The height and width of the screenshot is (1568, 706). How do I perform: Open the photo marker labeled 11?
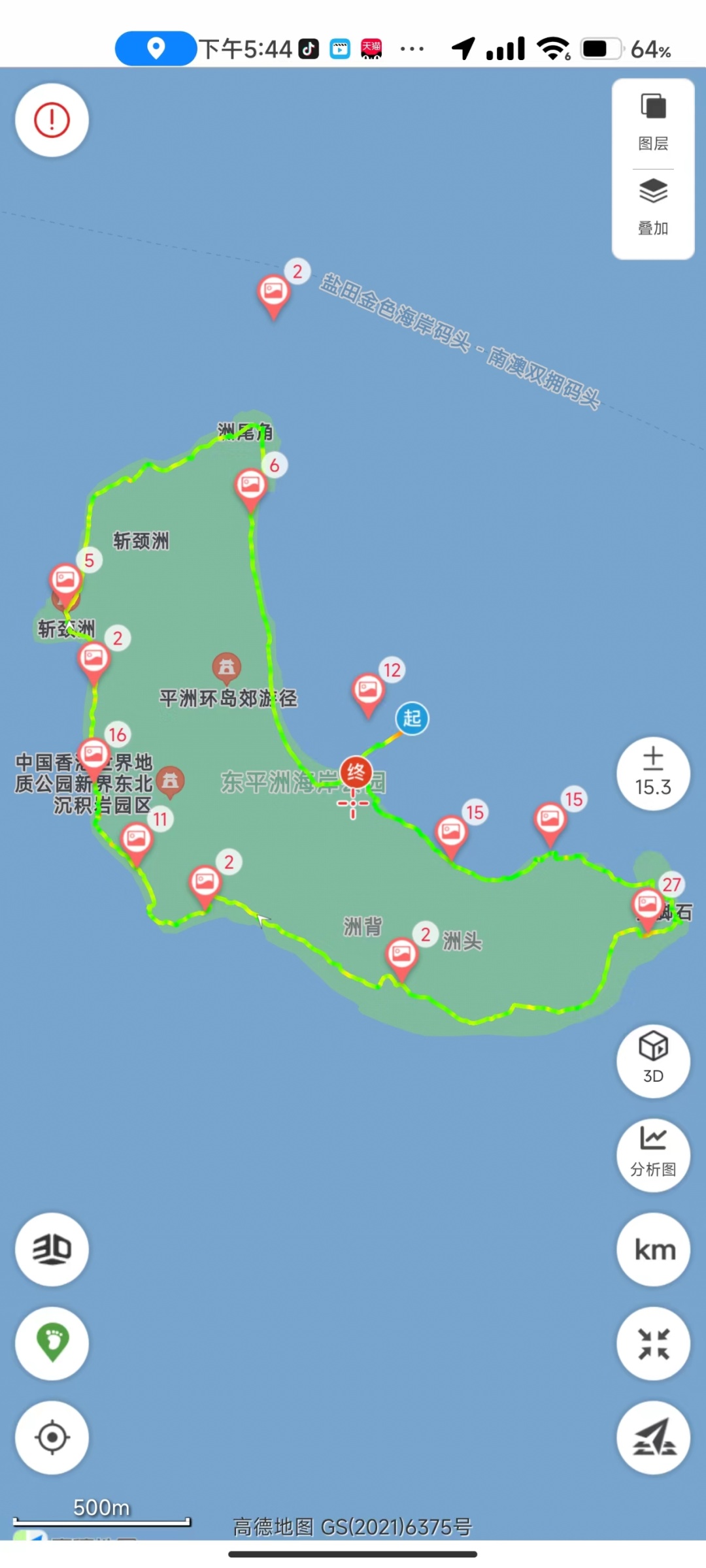(x=137, y=839)
